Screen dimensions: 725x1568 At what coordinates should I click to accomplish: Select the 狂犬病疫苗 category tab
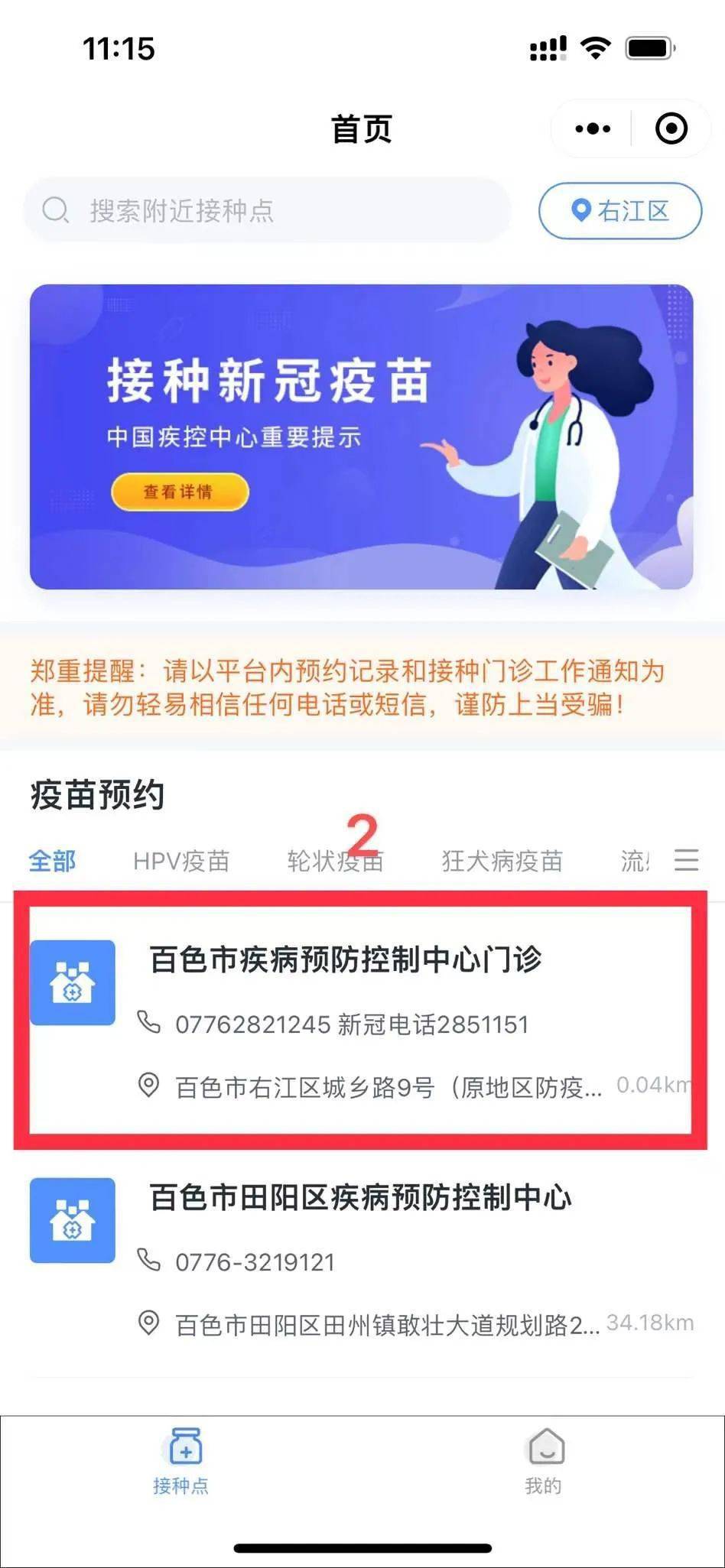pos(502,860)
